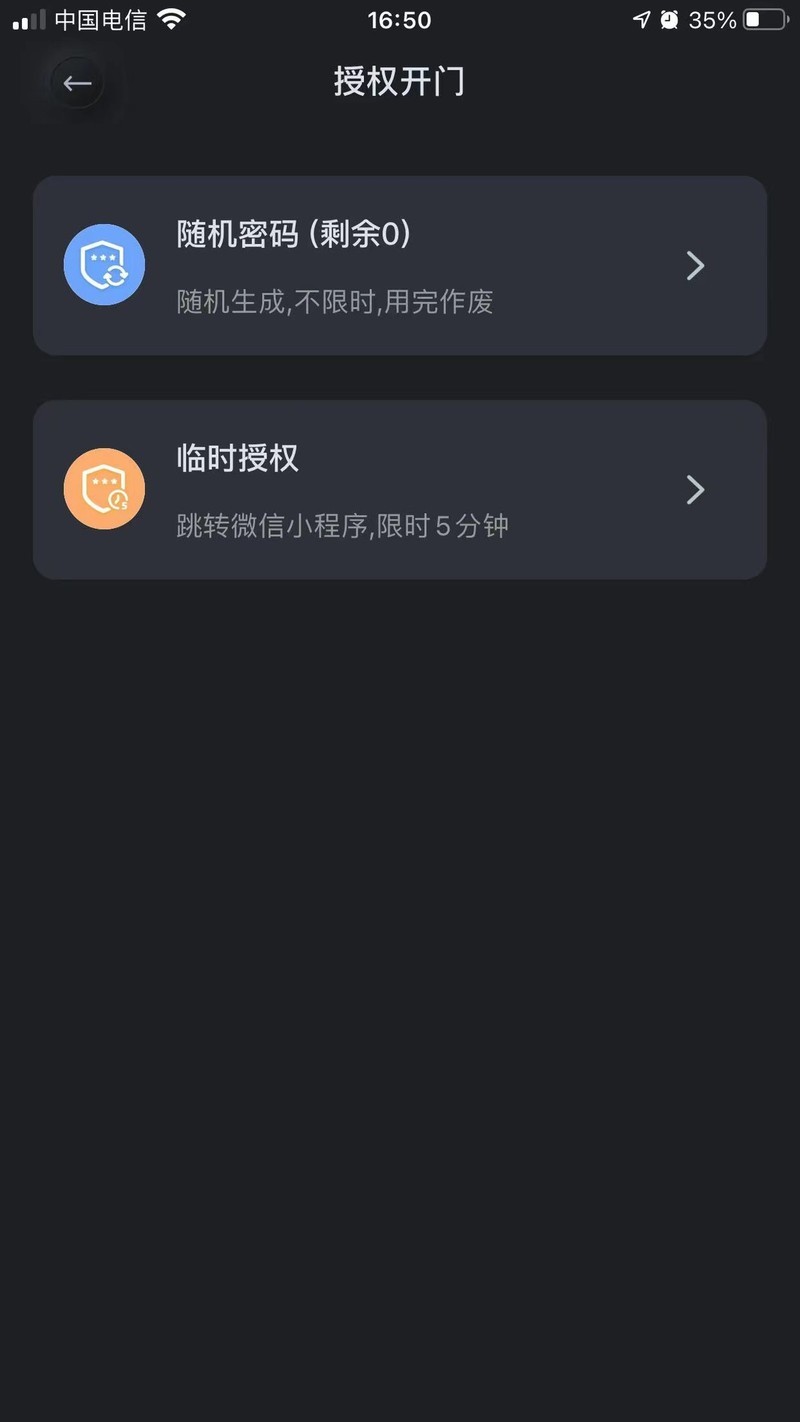Tap the clock showing 16:50

pyautogui.click(x=400, y=18)
